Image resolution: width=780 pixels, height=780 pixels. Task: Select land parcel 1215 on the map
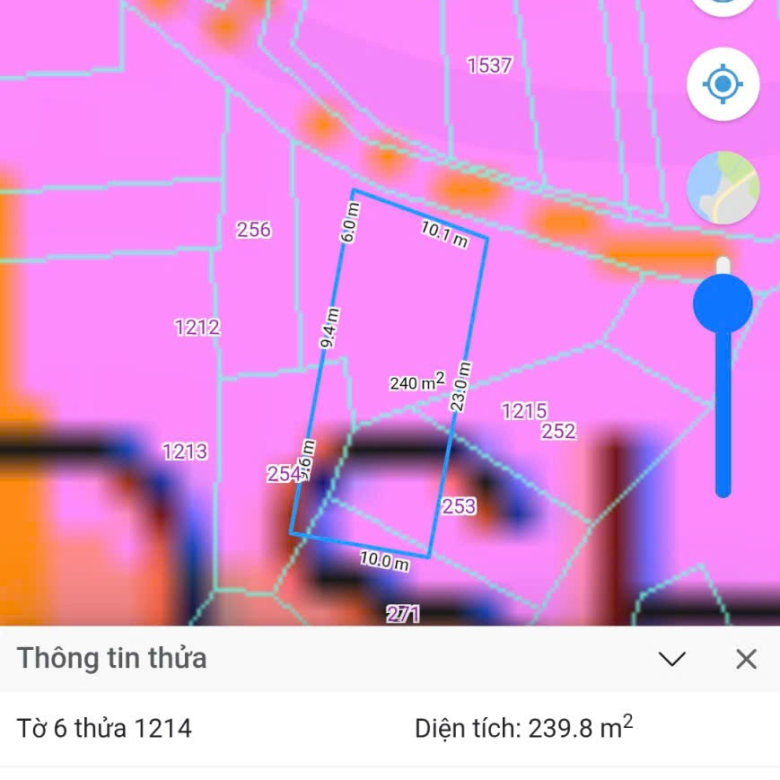tap(524, 410)
